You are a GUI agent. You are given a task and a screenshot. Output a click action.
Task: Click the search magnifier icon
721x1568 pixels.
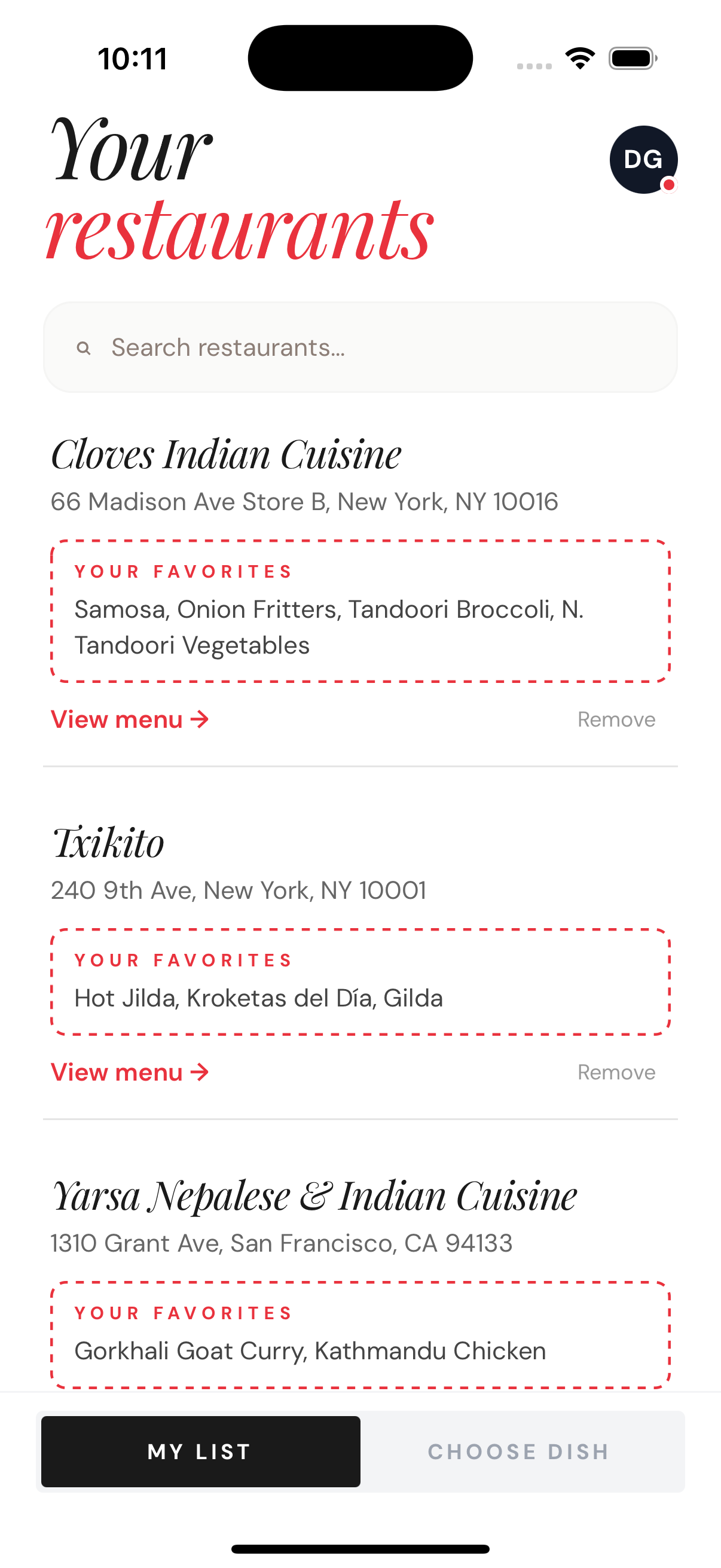pos(84,347)
